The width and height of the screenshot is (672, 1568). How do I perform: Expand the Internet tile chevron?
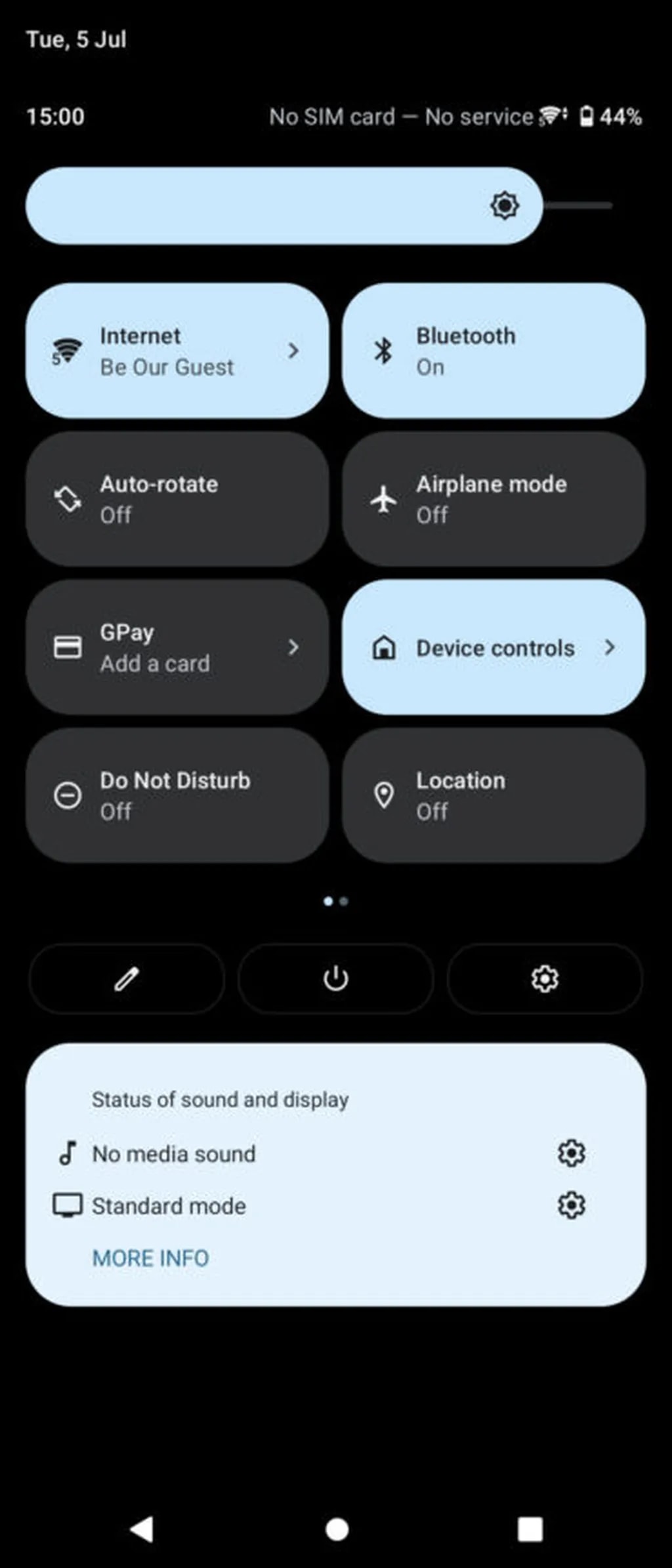293,352
